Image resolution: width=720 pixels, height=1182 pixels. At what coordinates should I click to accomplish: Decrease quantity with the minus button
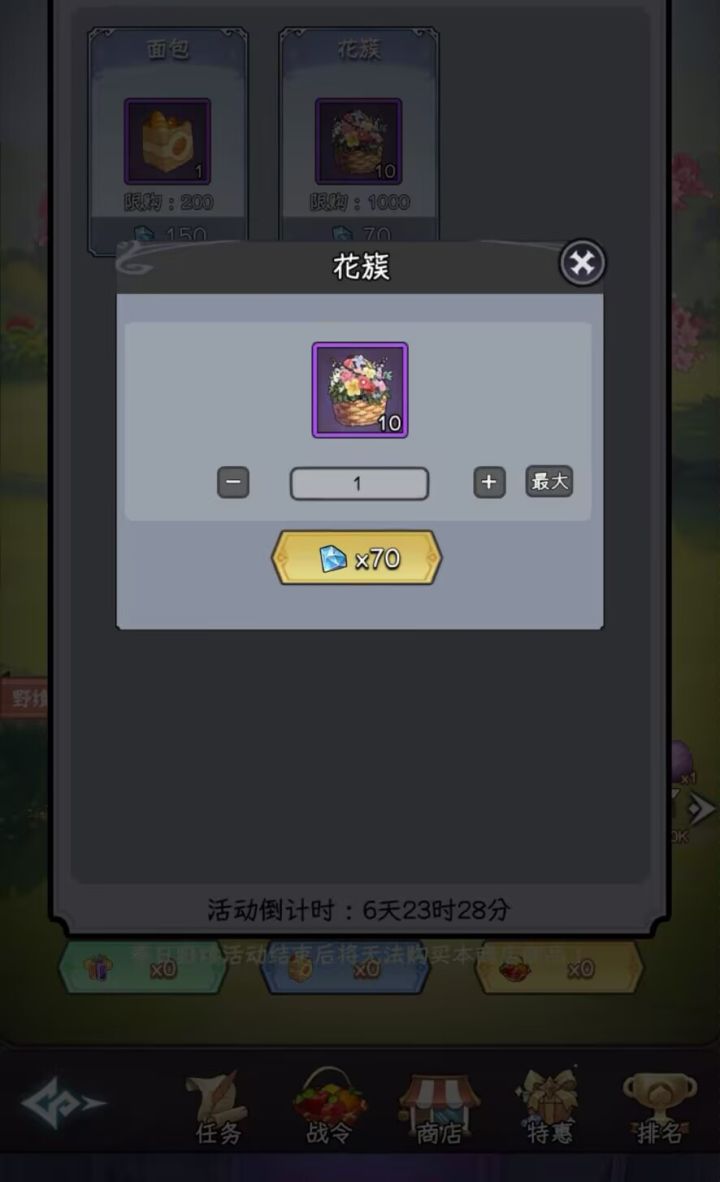pyautogui.click(x=232, y=482)
